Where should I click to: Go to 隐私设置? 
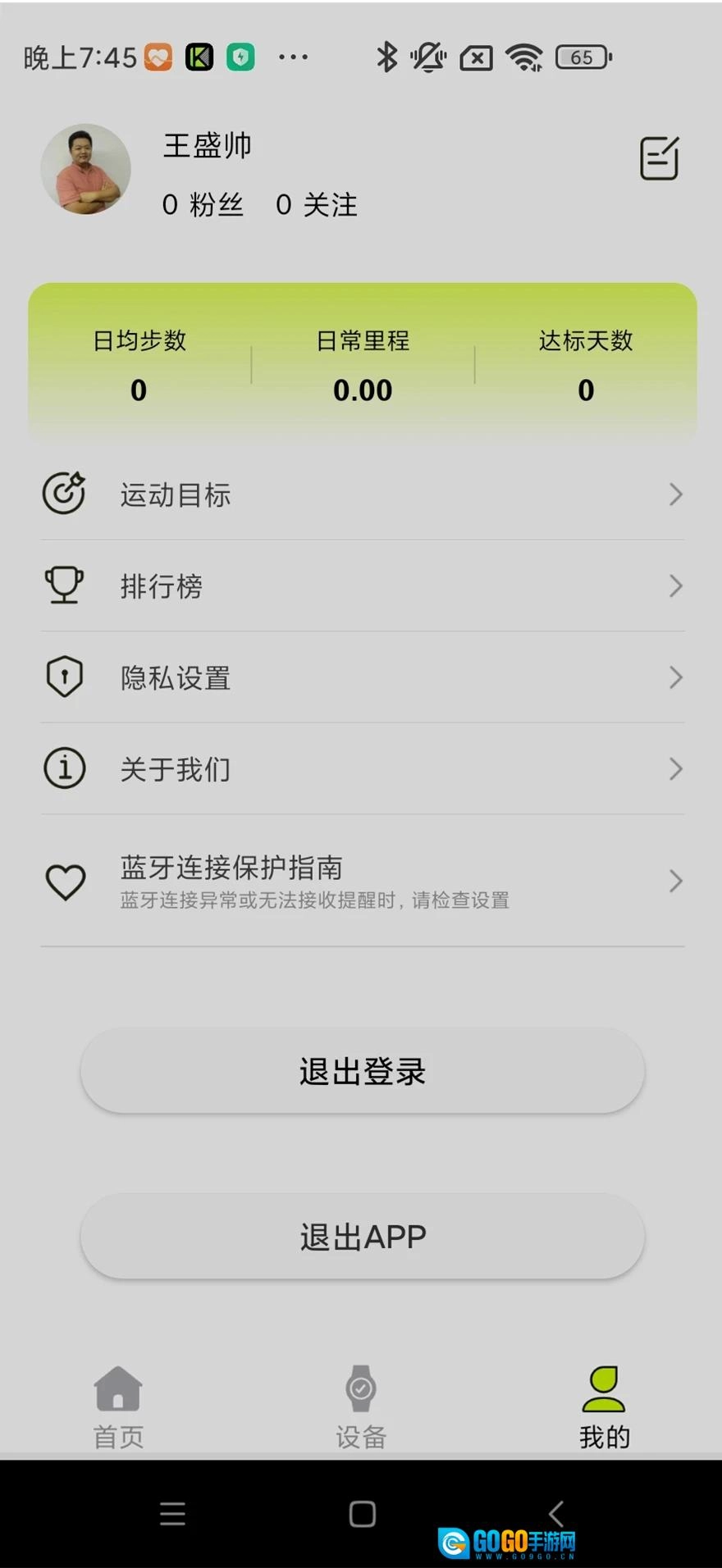pyautogui.click(x=362, y=678)
